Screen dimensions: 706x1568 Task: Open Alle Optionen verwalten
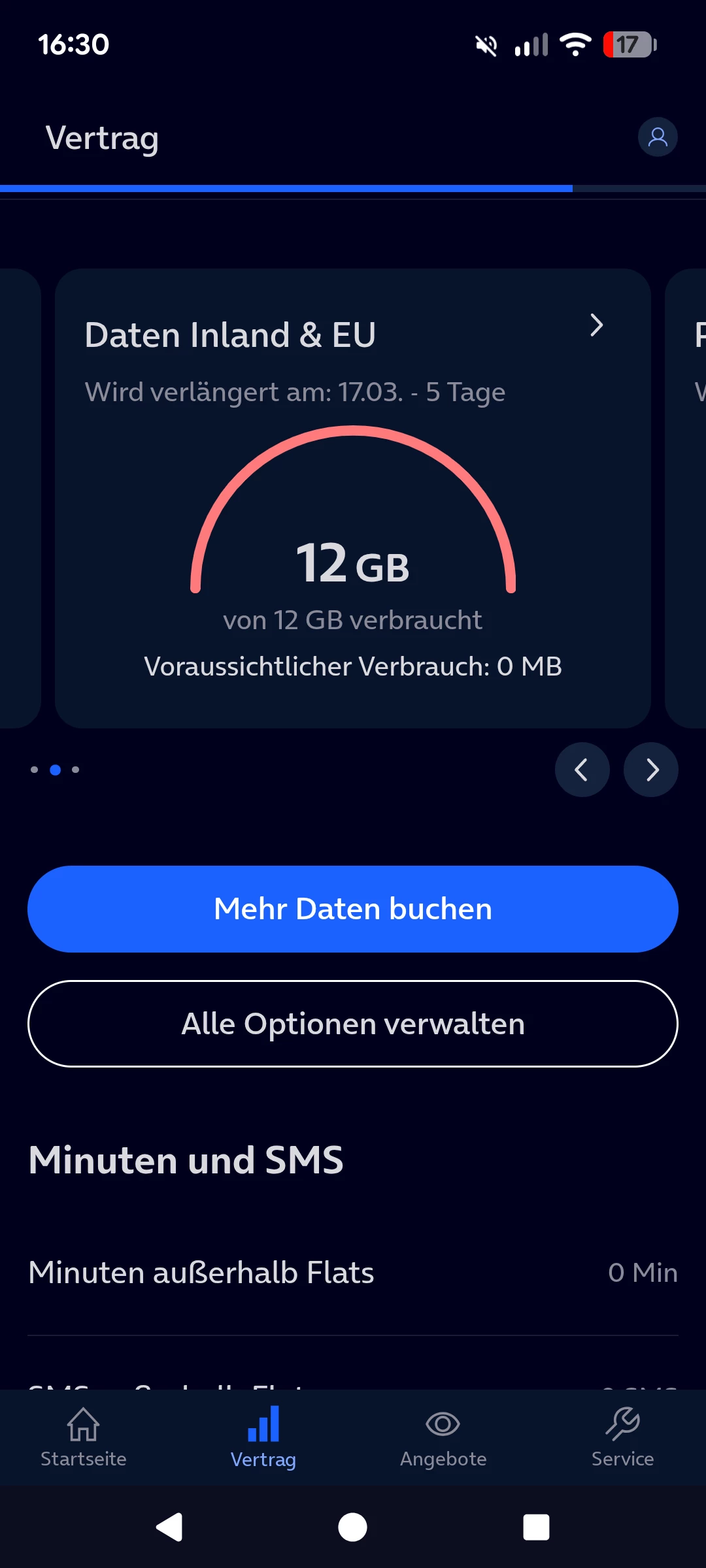coord(353,1024)
